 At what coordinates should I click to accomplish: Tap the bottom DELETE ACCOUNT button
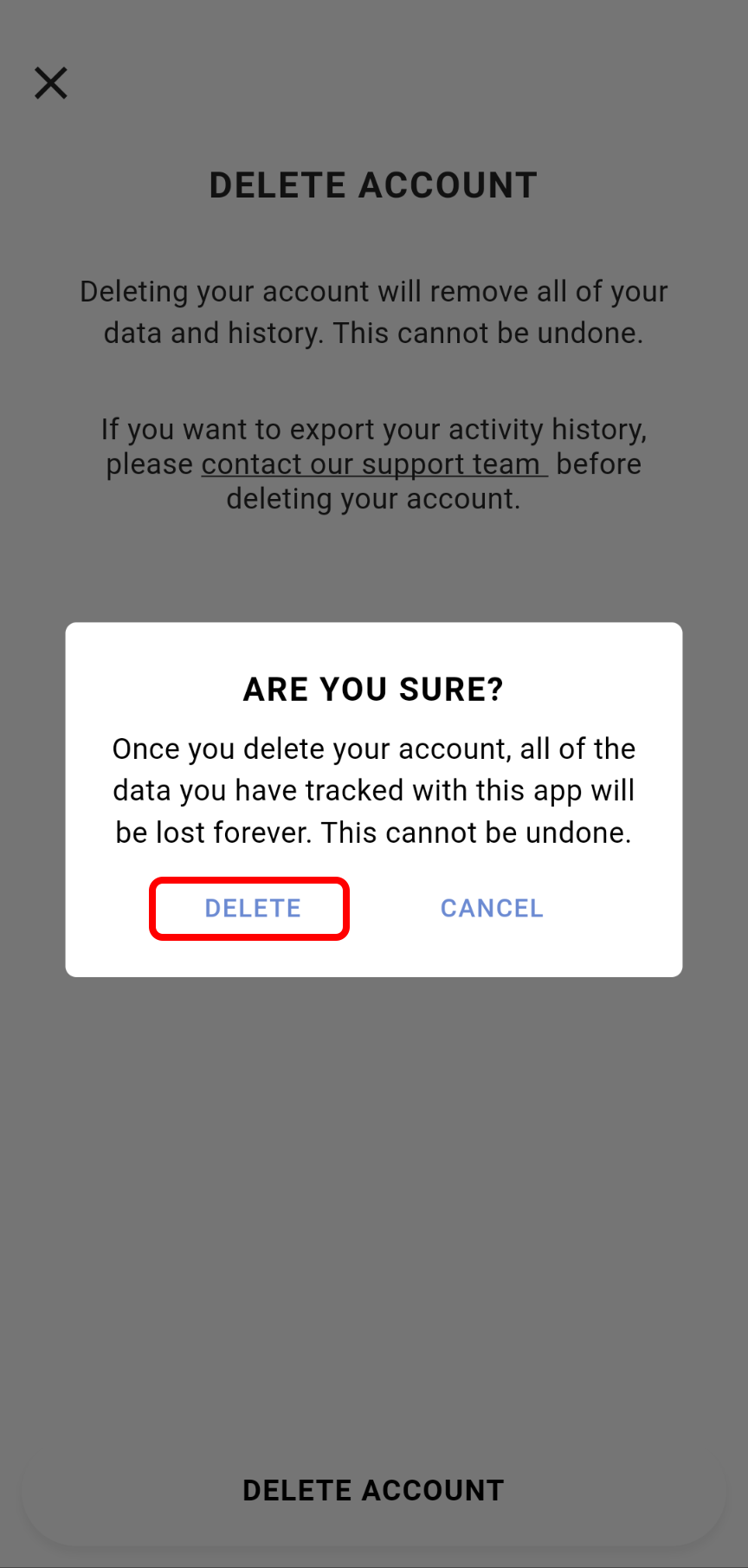[374, 1490]
